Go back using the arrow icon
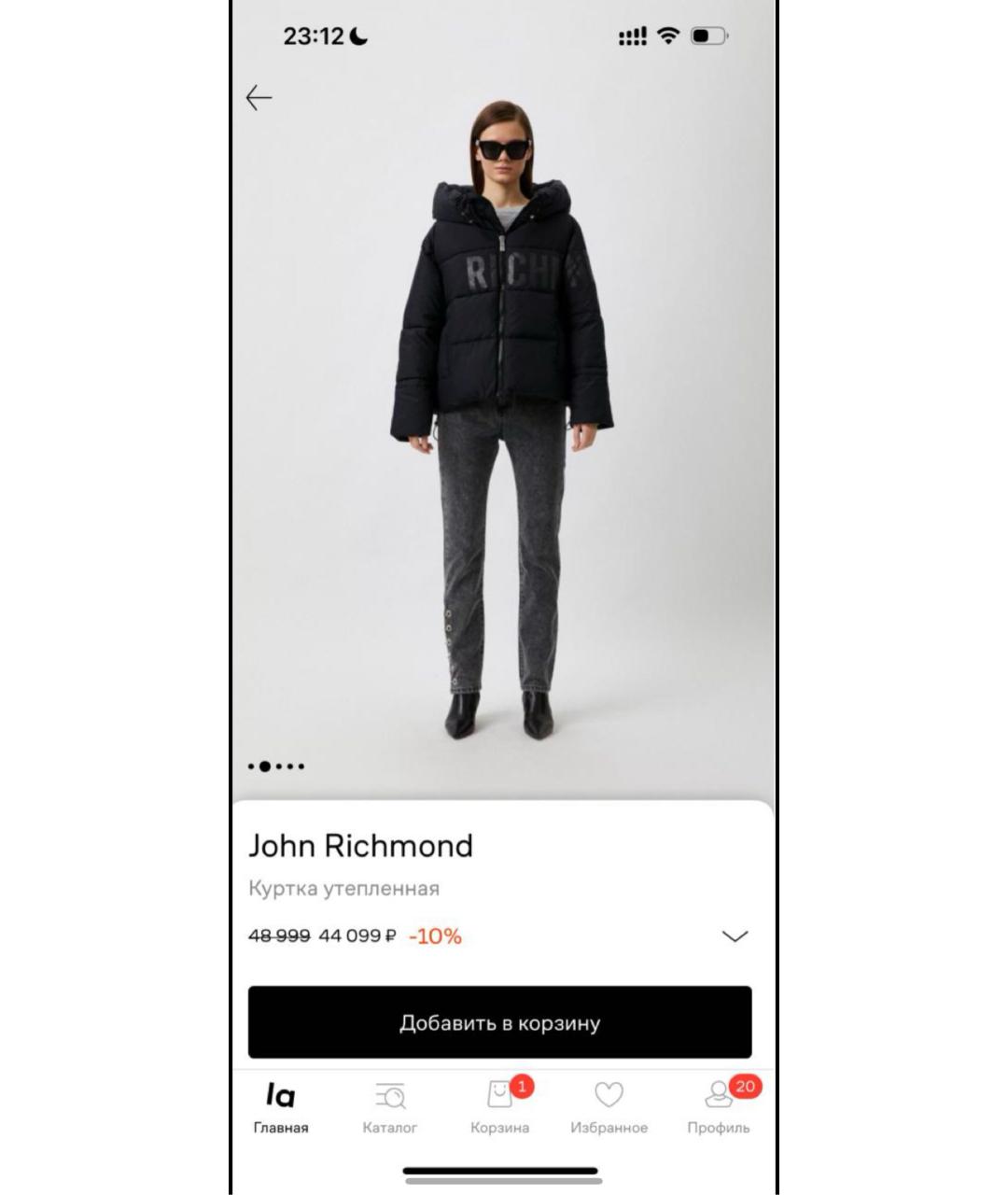The image size is (1008, 1195). (259, 98)
